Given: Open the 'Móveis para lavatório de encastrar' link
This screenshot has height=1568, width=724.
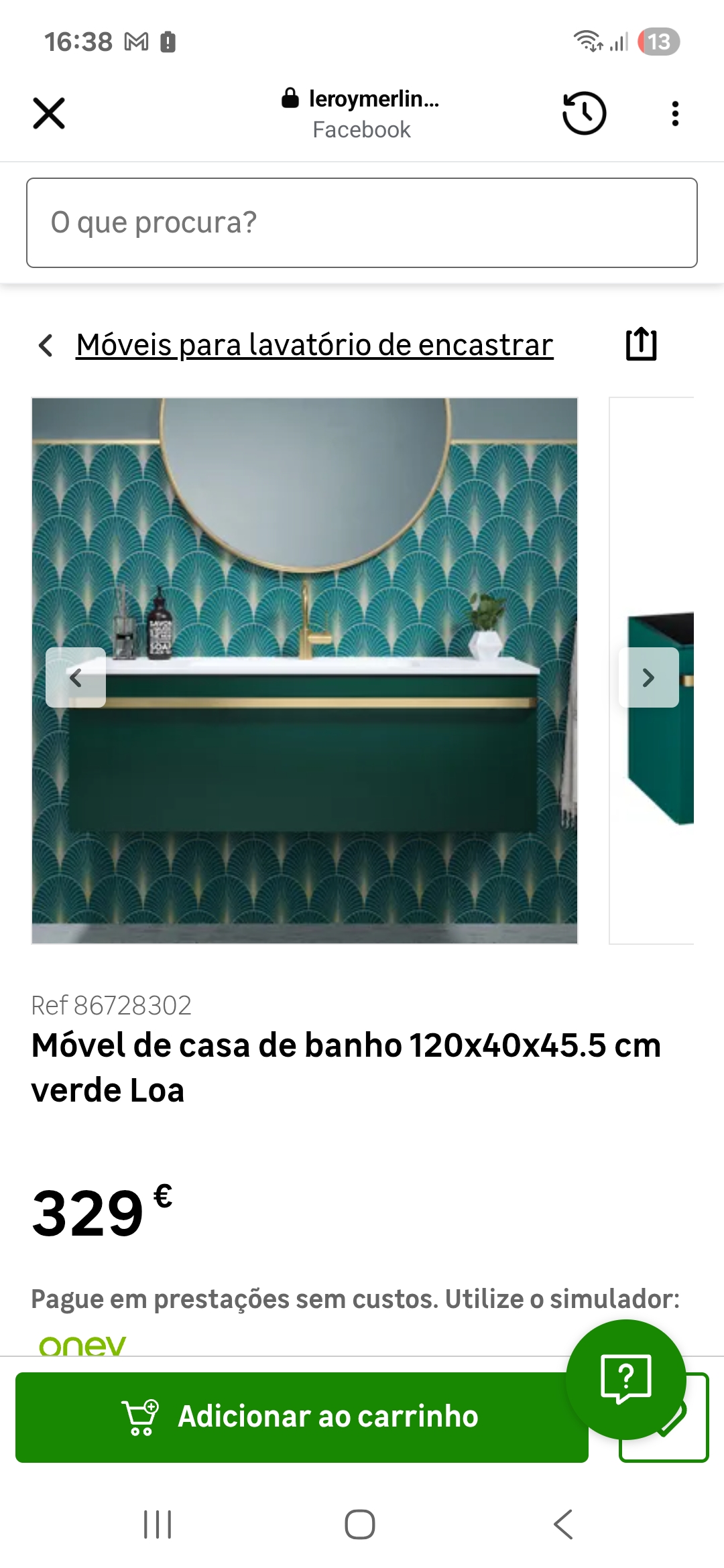Looking at the screenshot, I should click(x=314, y=345).
